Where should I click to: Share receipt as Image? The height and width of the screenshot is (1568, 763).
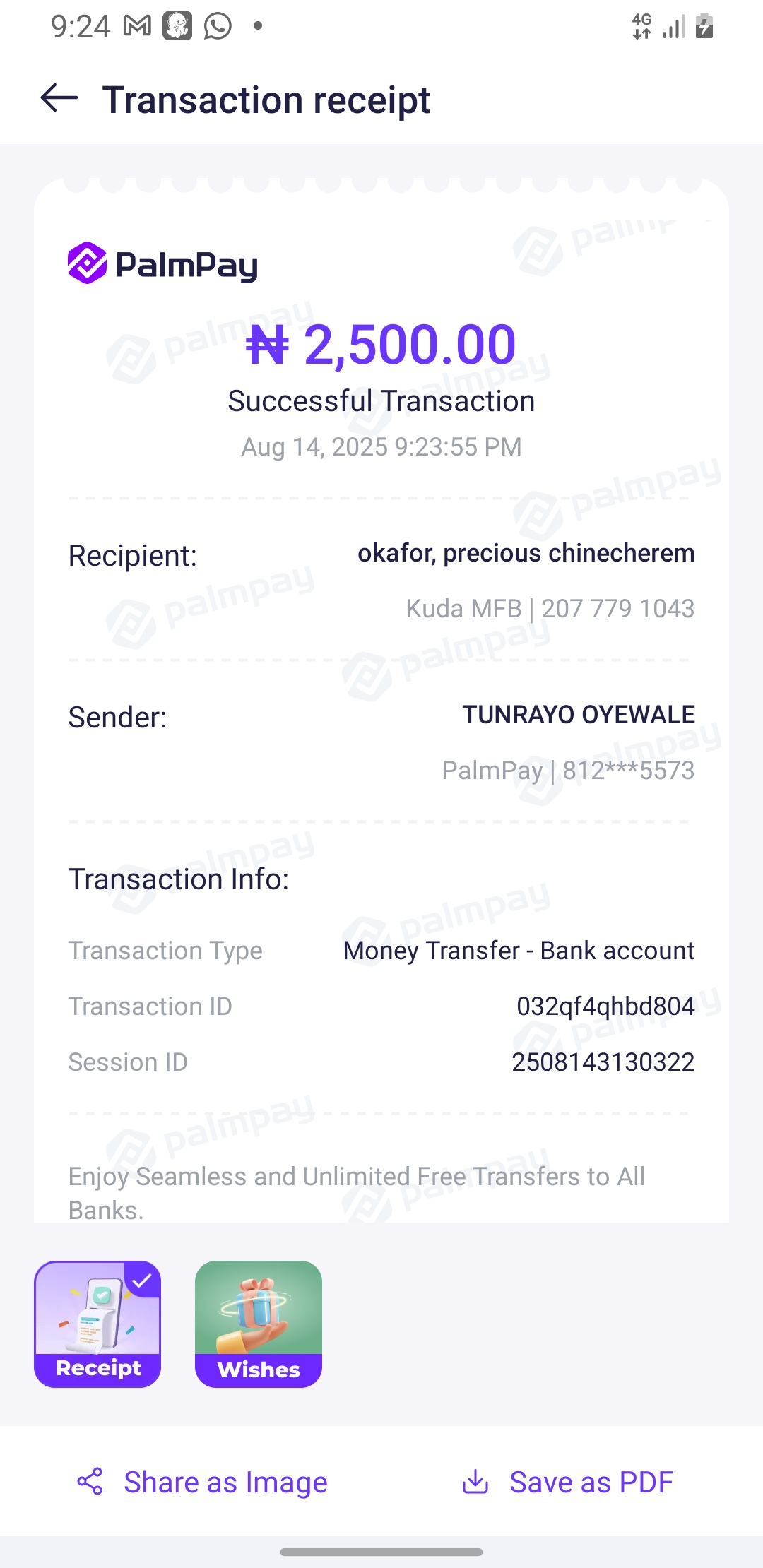pos(203,1482)
